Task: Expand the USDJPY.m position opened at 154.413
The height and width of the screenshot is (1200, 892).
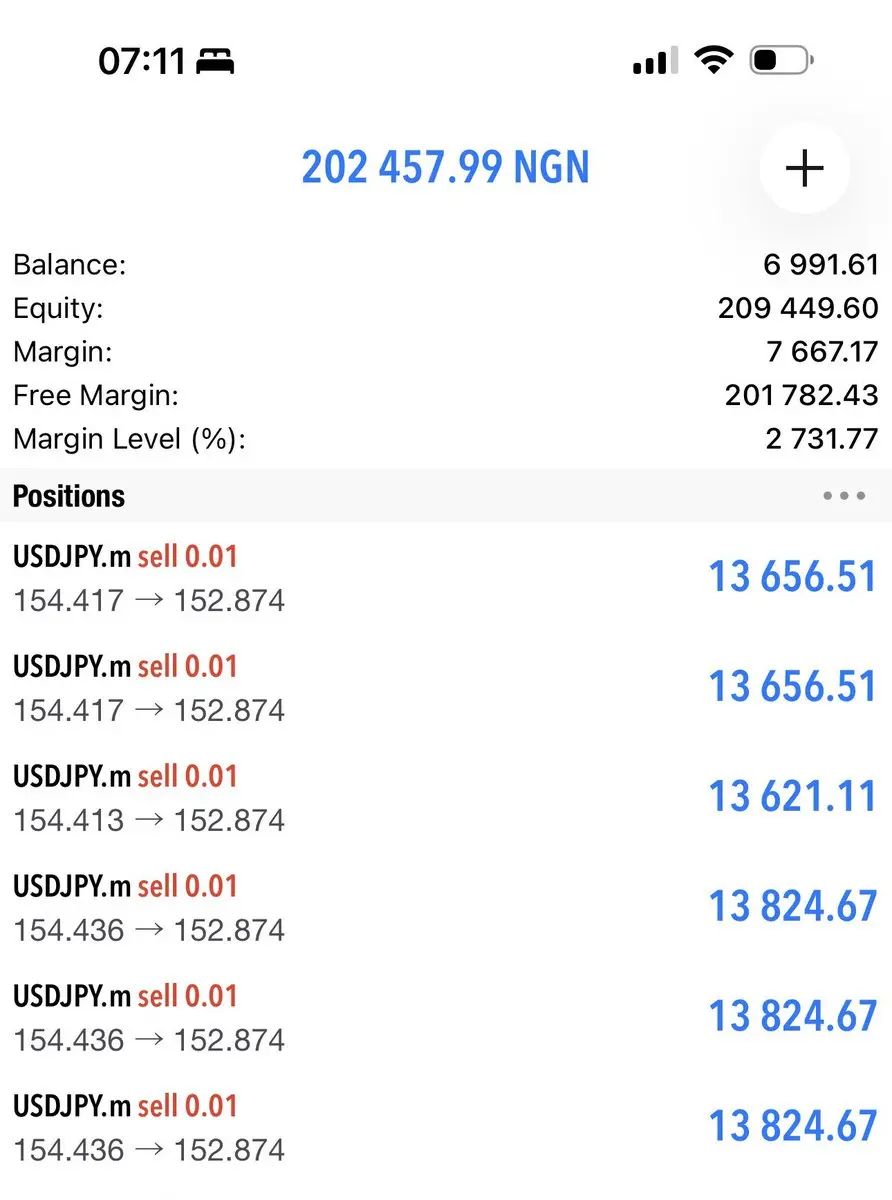Action: [445, 798]
